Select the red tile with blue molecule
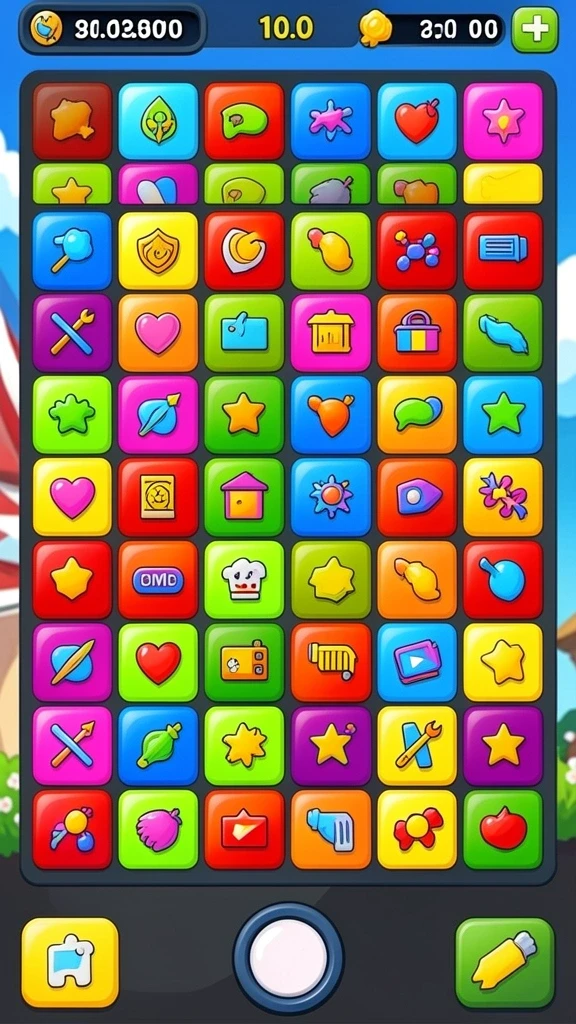The width and height of the screenshot is (576, 1024). point(417,251)
